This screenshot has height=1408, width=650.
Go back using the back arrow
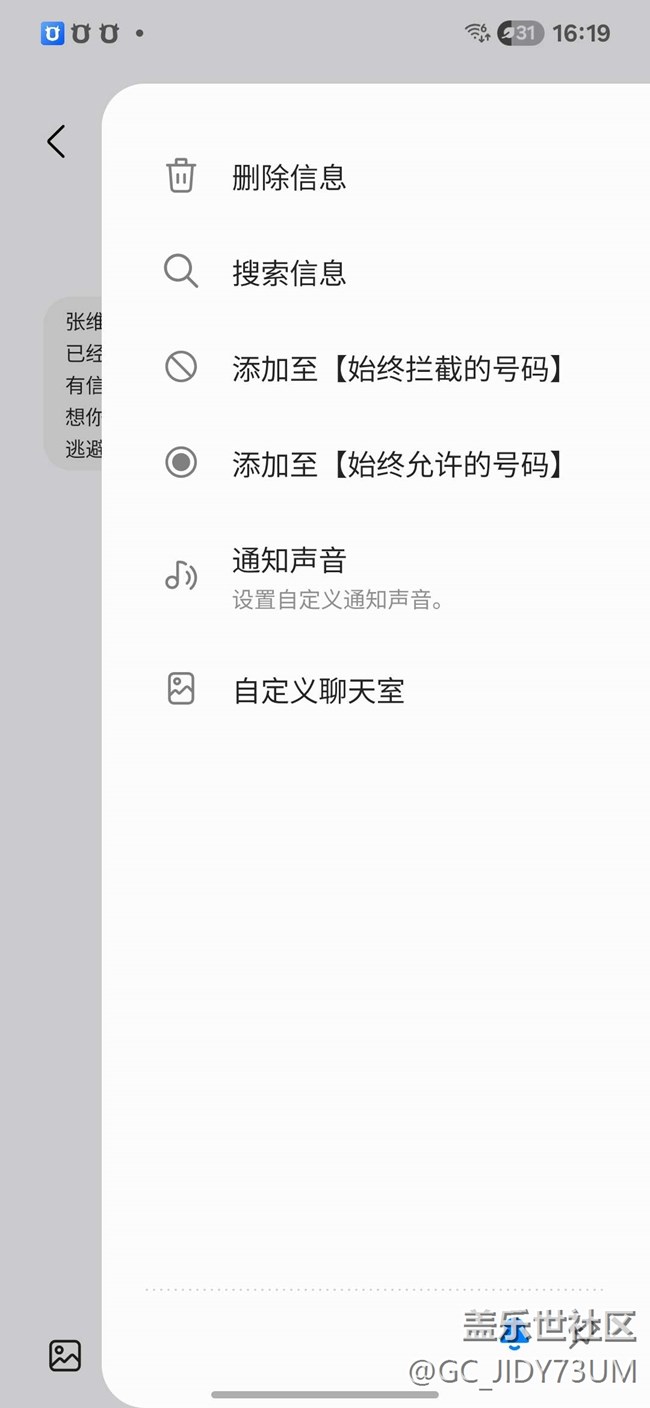pos(56,142)
